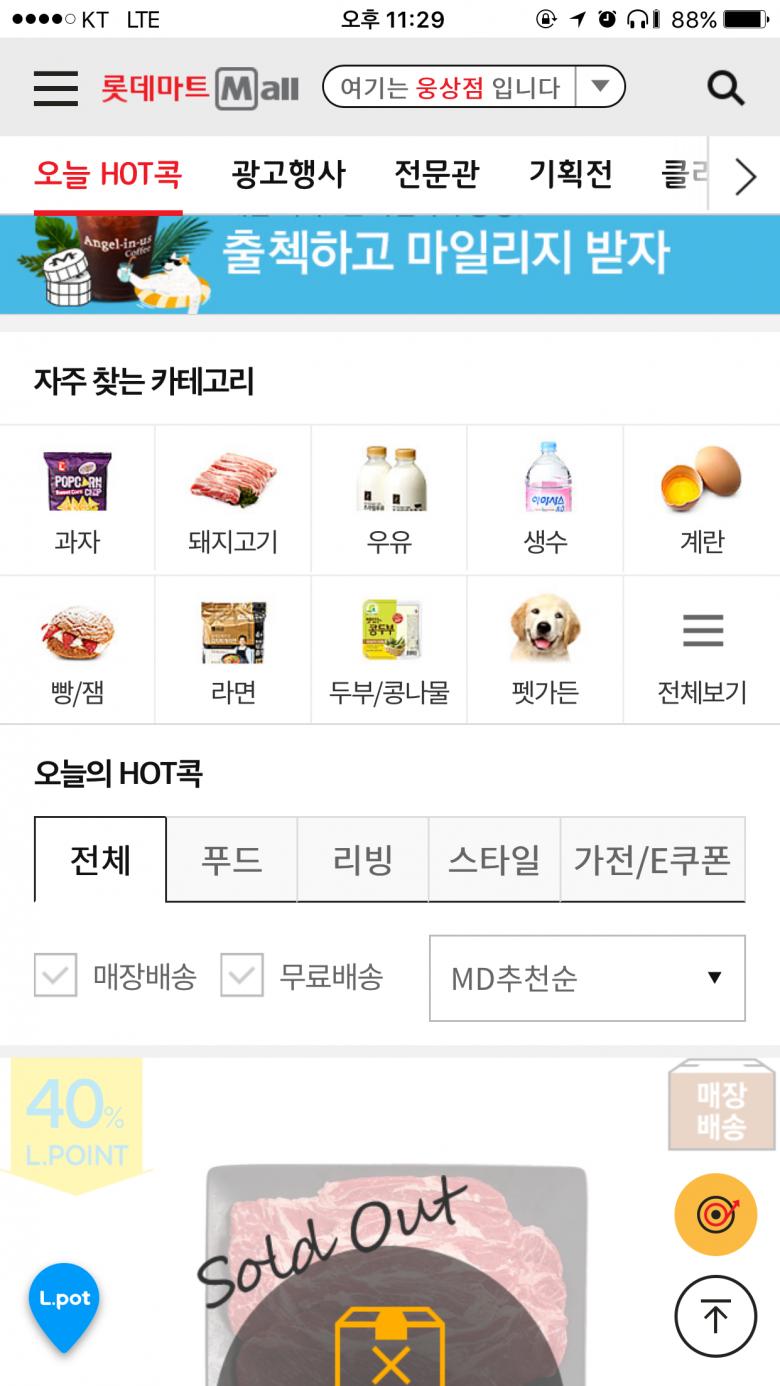This screenshot has width=780, height=1386.
Task: Show more top tabs with arrow
Action: coord(745,177)
